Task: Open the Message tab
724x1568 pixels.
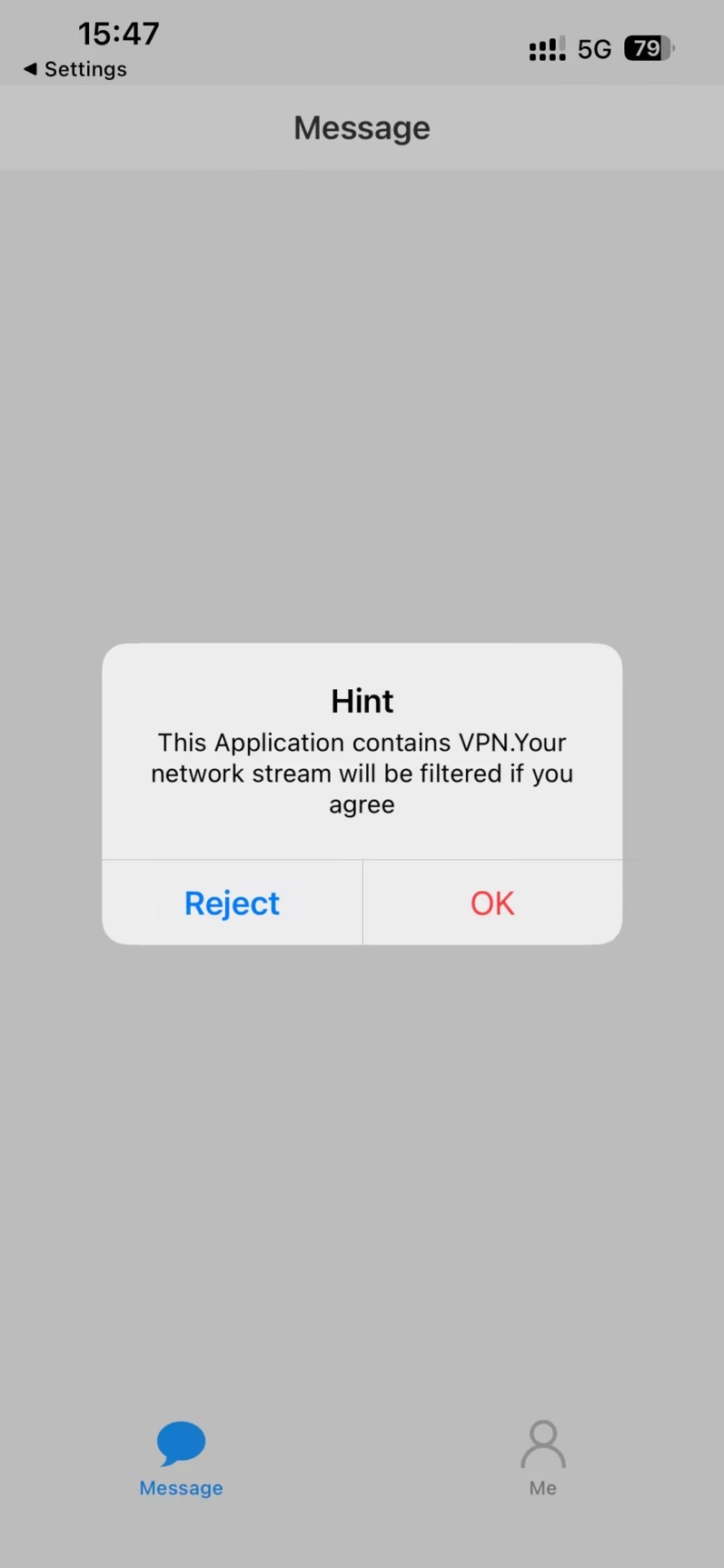Action: coord(181,1457)
